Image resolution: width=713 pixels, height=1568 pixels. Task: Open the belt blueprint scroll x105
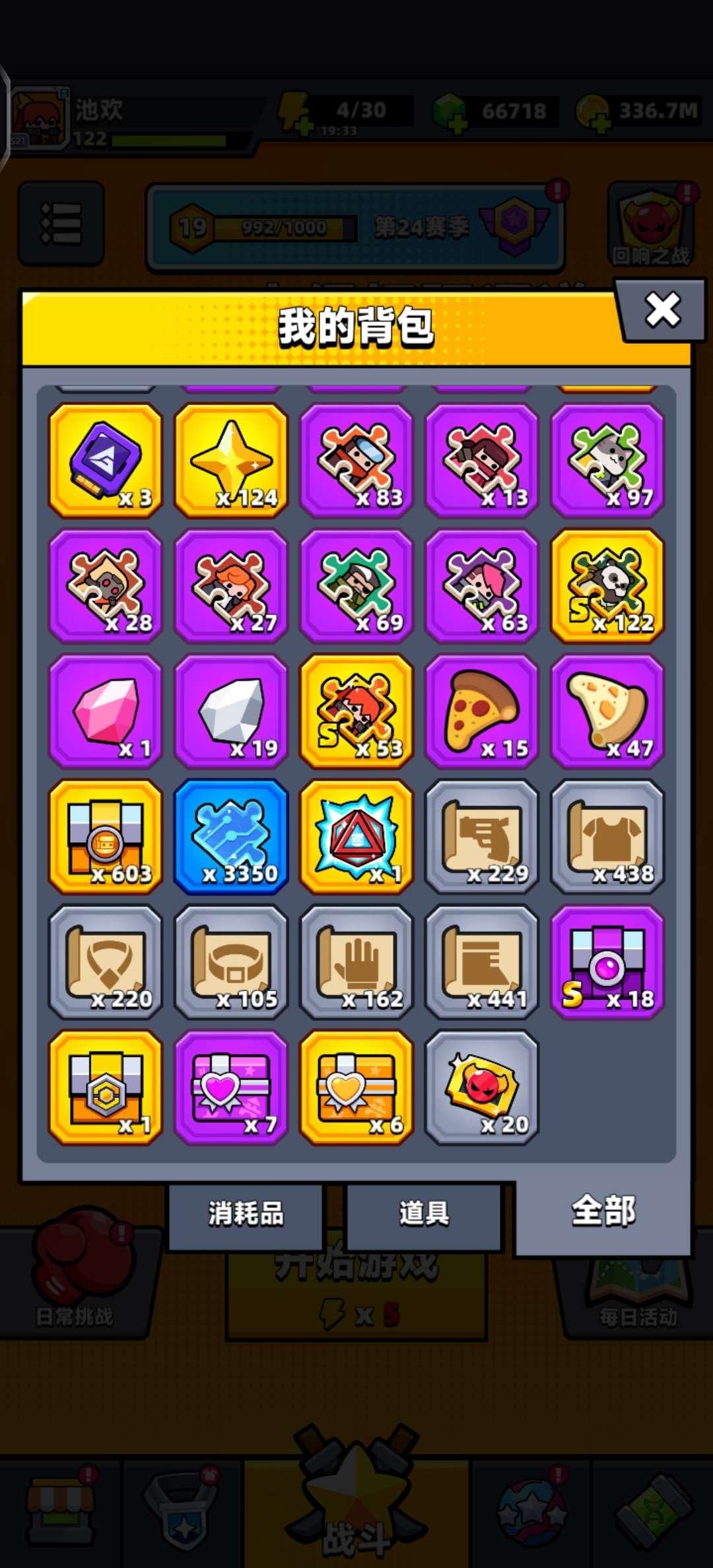click(231, 962)
